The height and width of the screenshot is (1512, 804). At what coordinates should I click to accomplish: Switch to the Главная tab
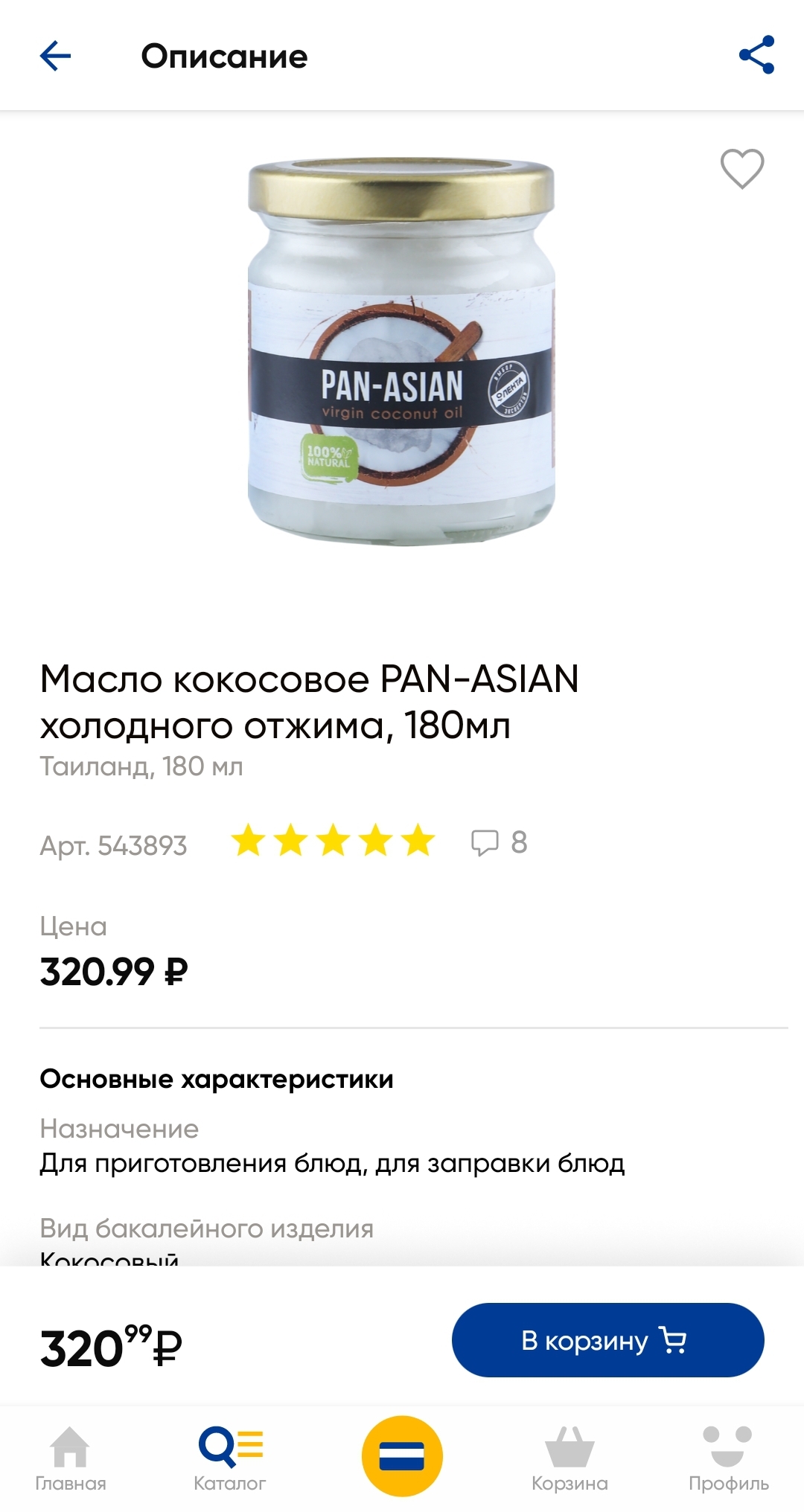70,1458
